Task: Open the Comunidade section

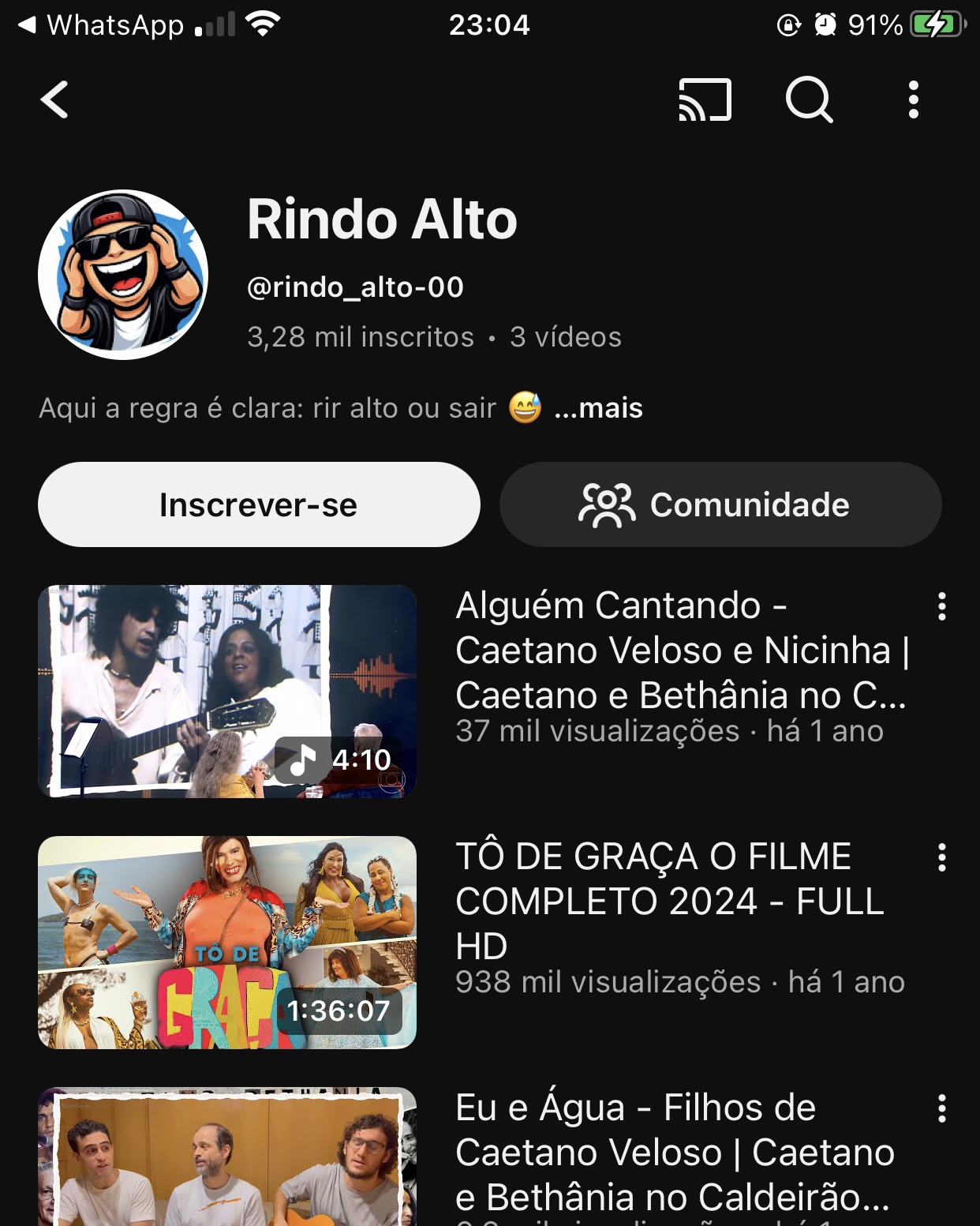Action: (x=720, y=504)
